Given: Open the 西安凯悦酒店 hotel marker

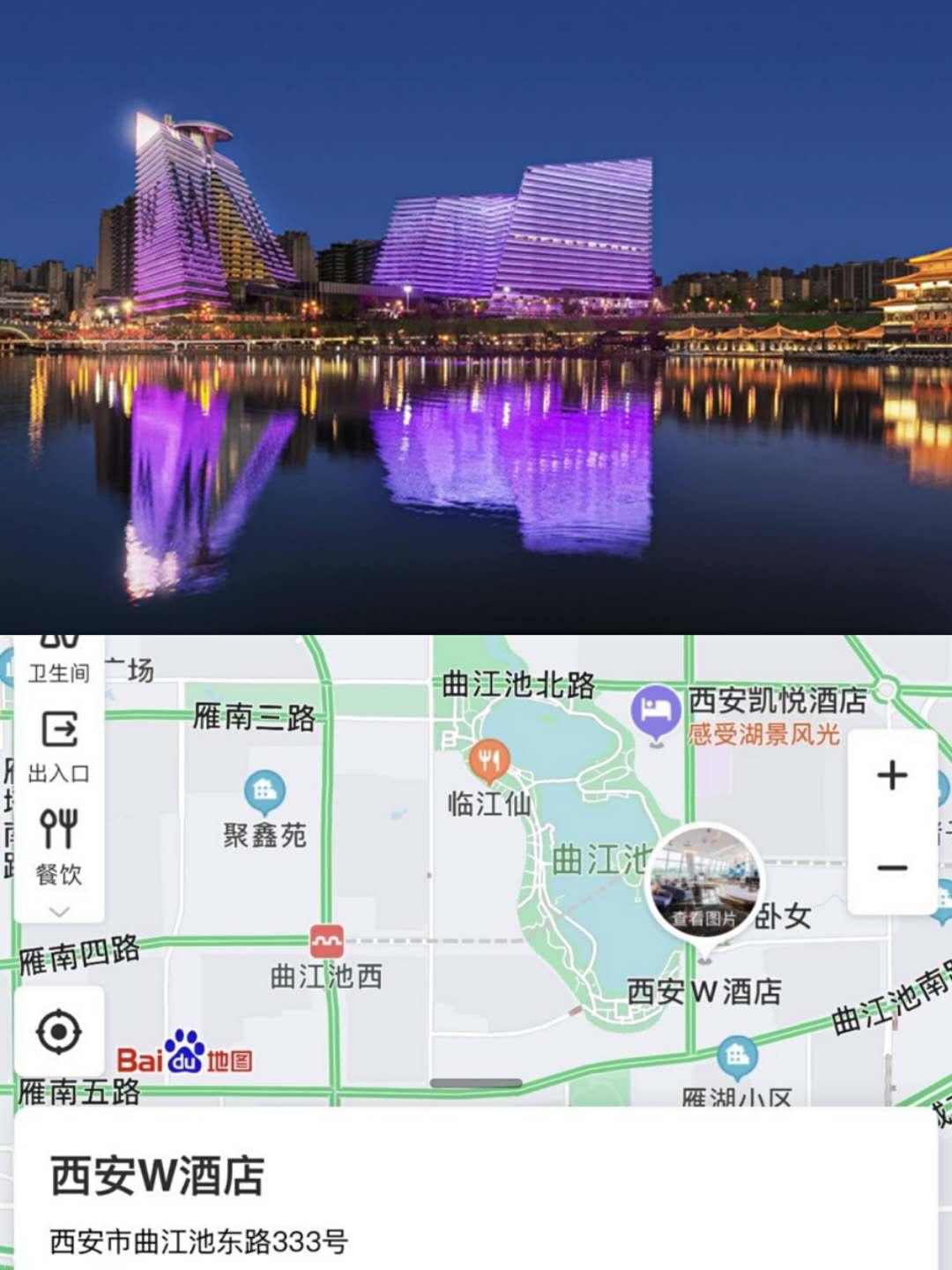Looking at the screenshot, I should (654, 708).
